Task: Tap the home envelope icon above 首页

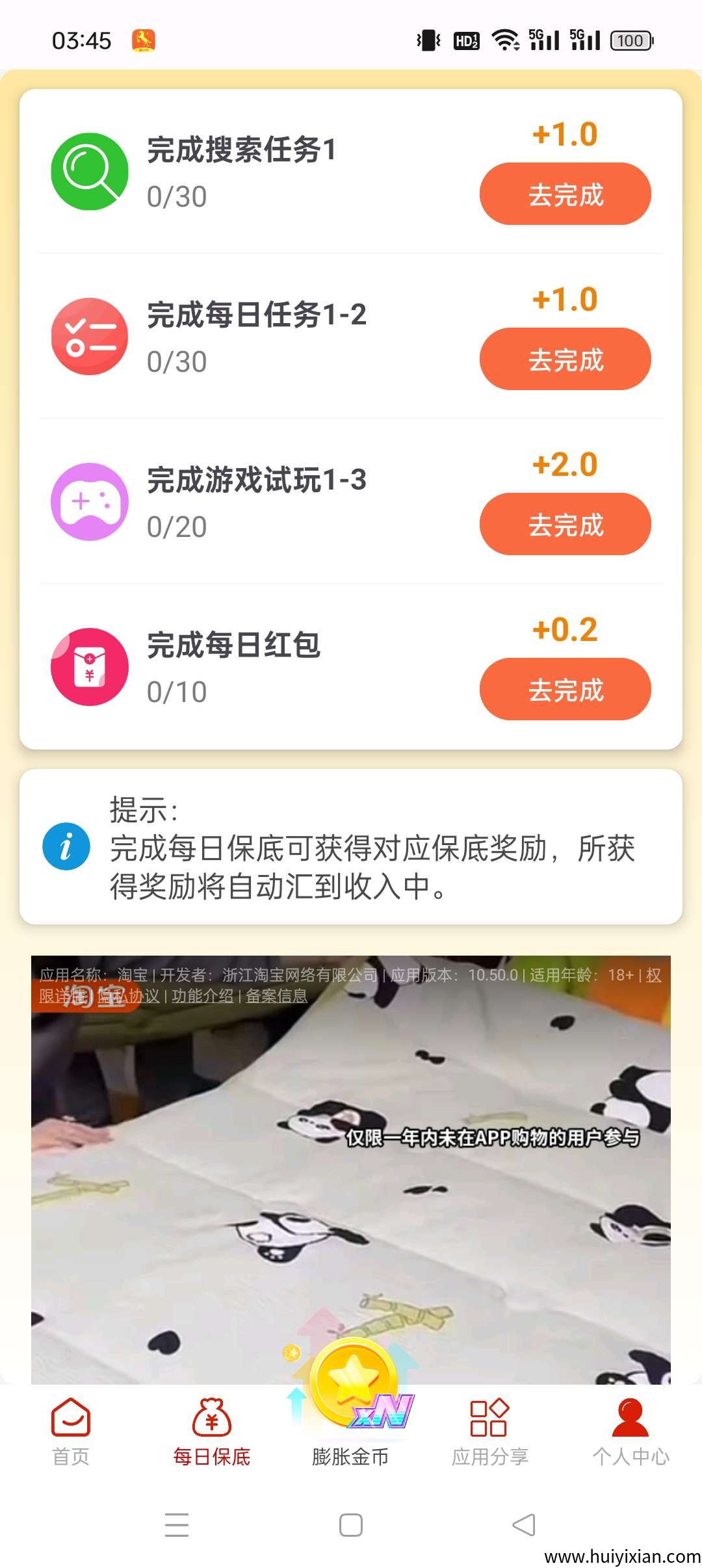Action: click(x=70, y=1417)
